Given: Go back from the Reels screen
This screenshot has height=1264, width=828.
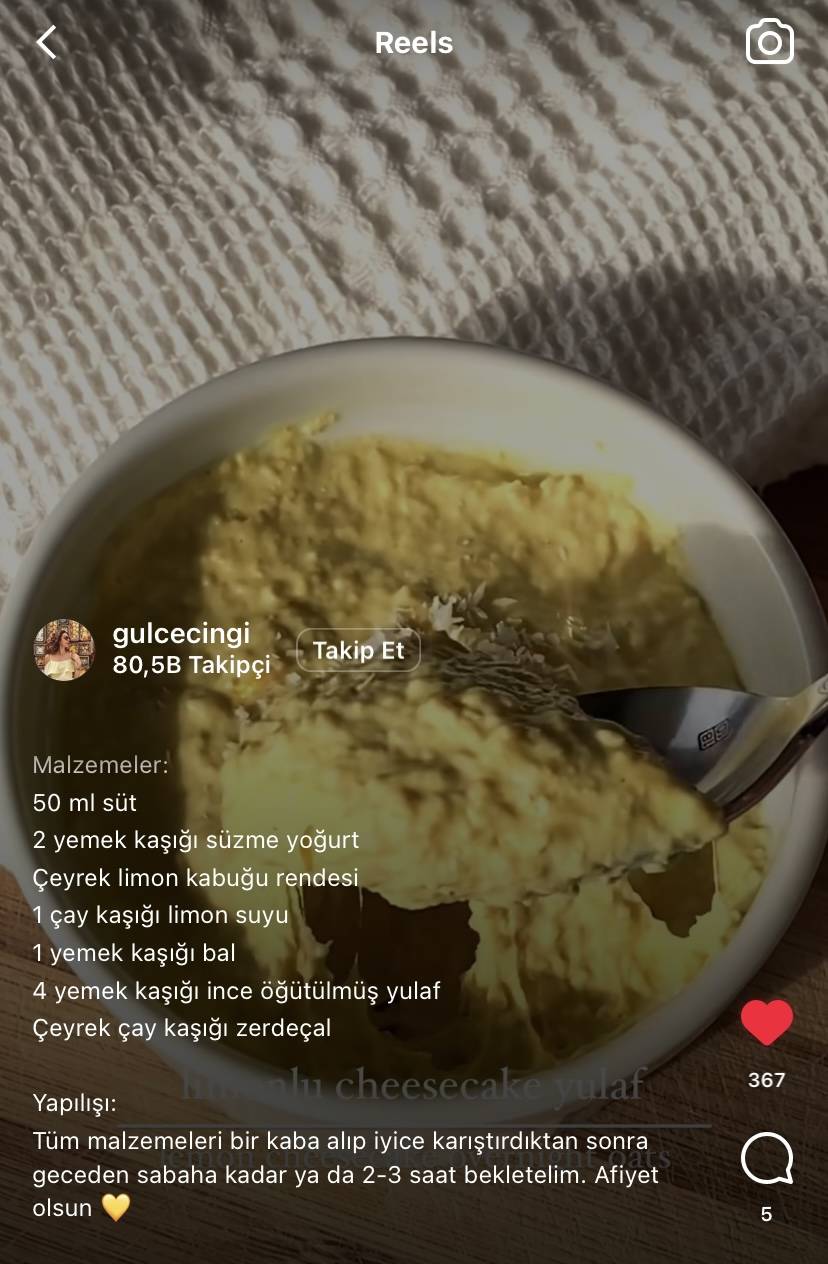Looking at the screenshot, I should [x=47, y=43].
